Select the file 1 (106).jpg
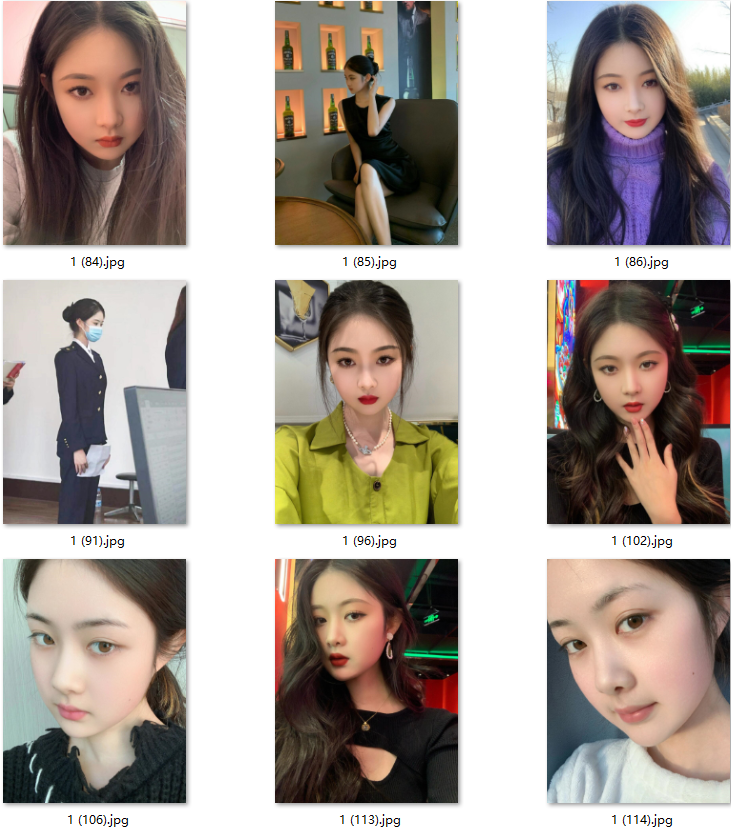This screenshot has width=731, height=830. [95, 681]
